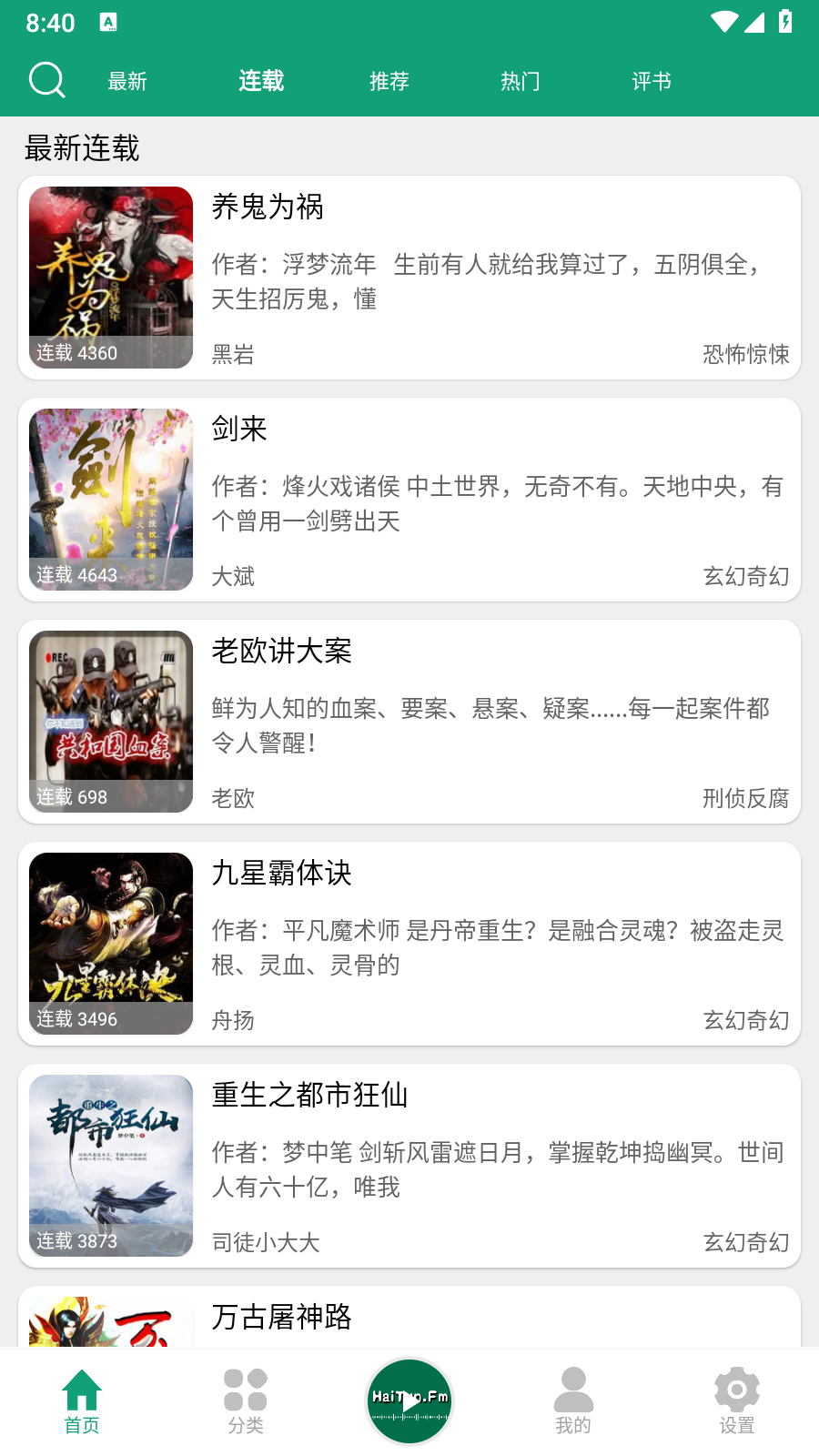This screenshot has height=1456, width=819.
Task: Open the 万古屠神路 card
Action: tap(409, 1318)
